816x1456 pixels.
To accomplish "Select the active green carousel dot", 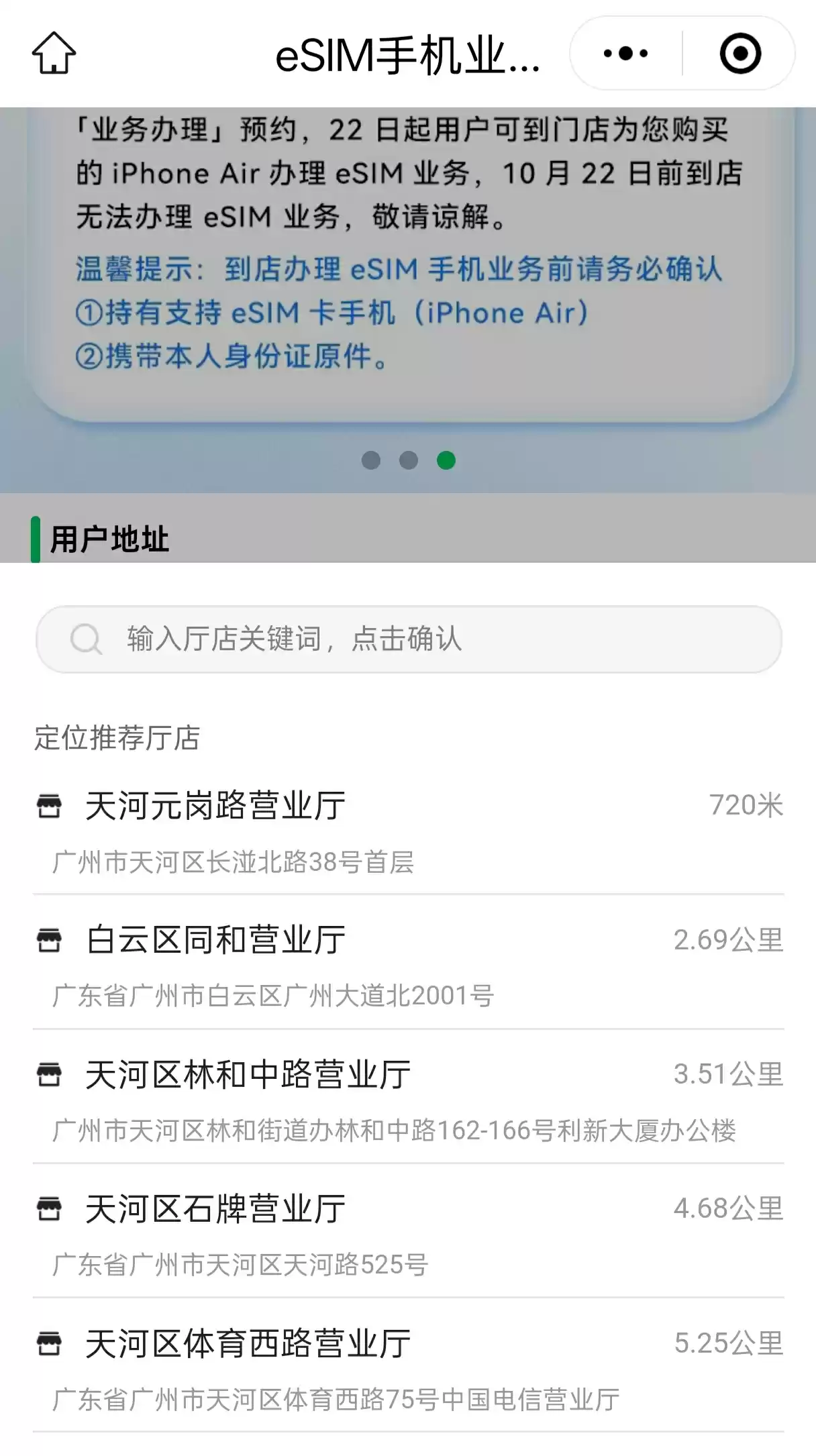I will (x=446, y=460).
